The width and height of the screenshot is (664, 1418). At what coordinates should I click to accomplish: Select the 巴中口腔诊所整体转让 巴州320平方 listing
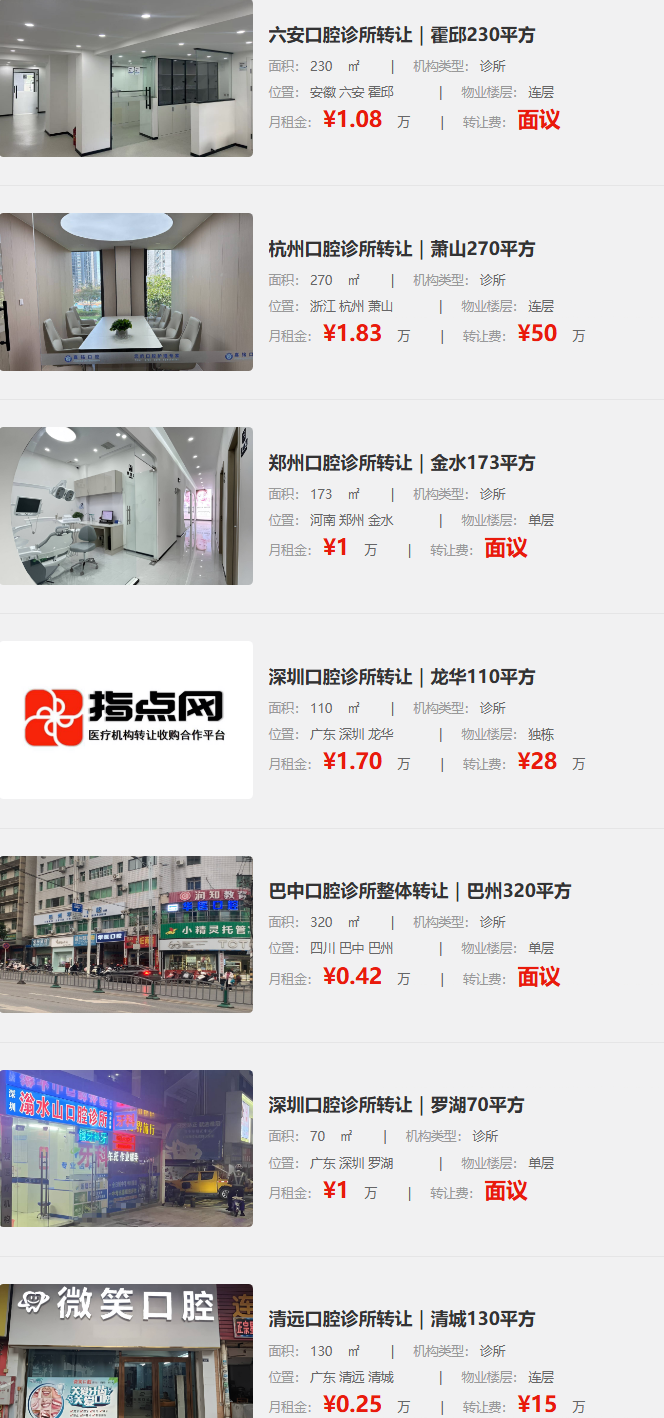point(420,891)
